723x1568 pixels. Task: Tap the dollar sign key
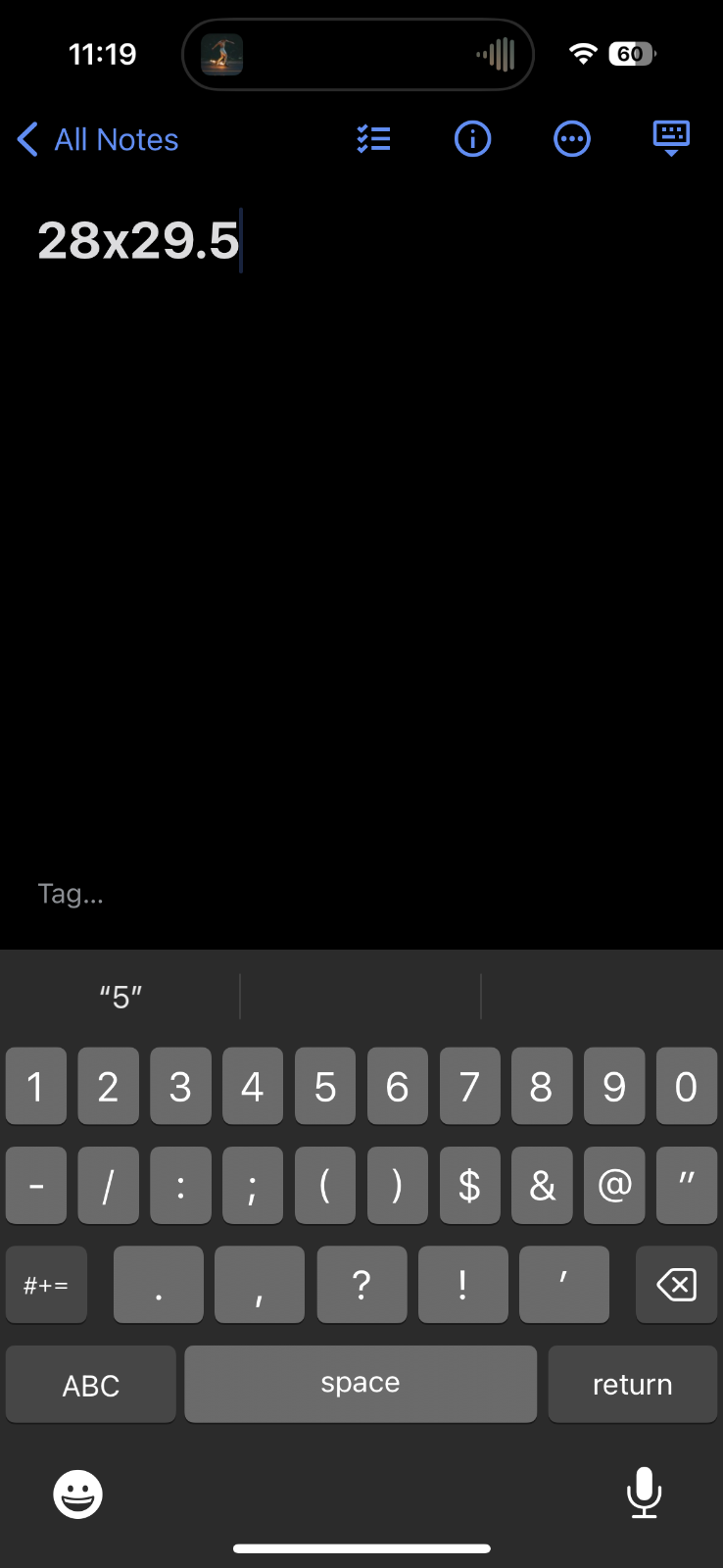469,1185
